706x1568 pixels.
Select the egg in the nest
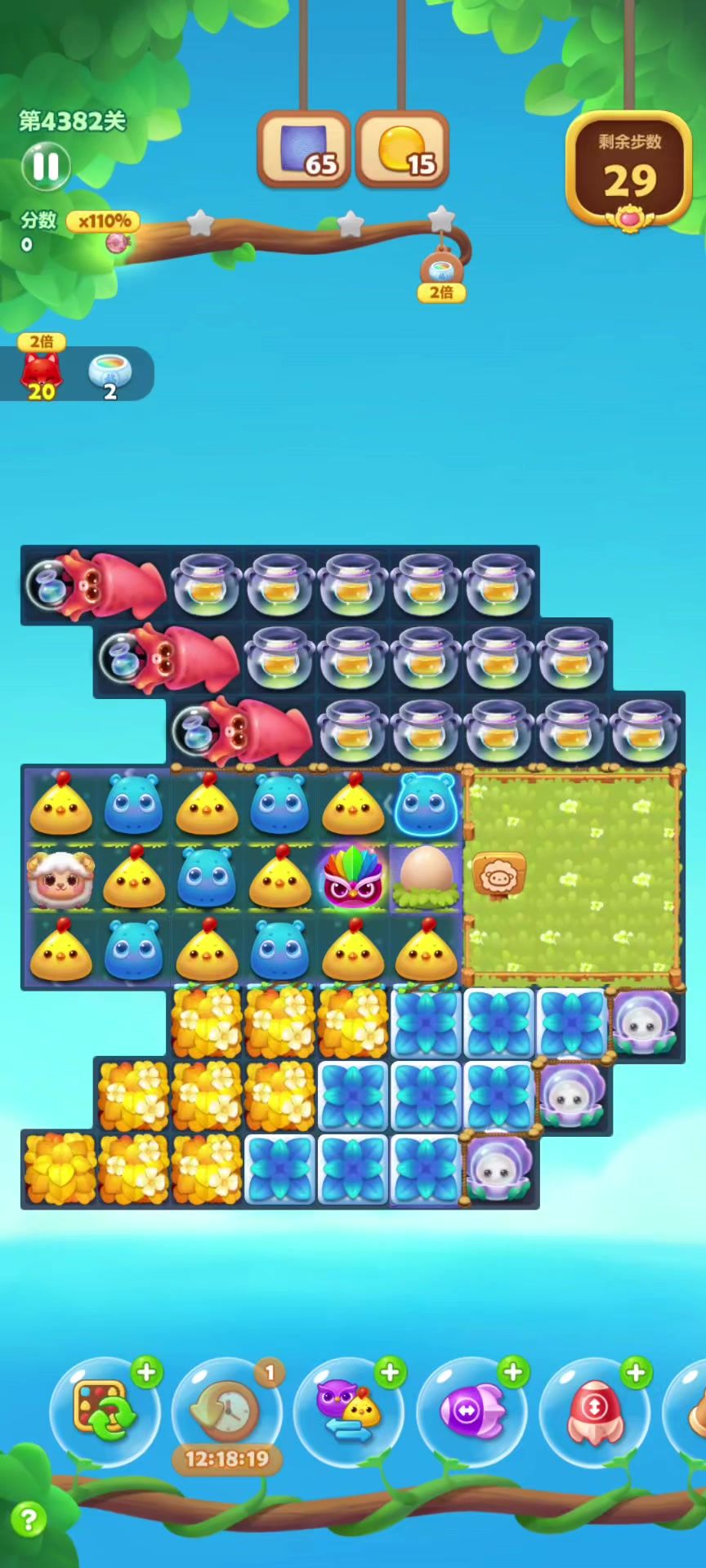coord(426,874)
